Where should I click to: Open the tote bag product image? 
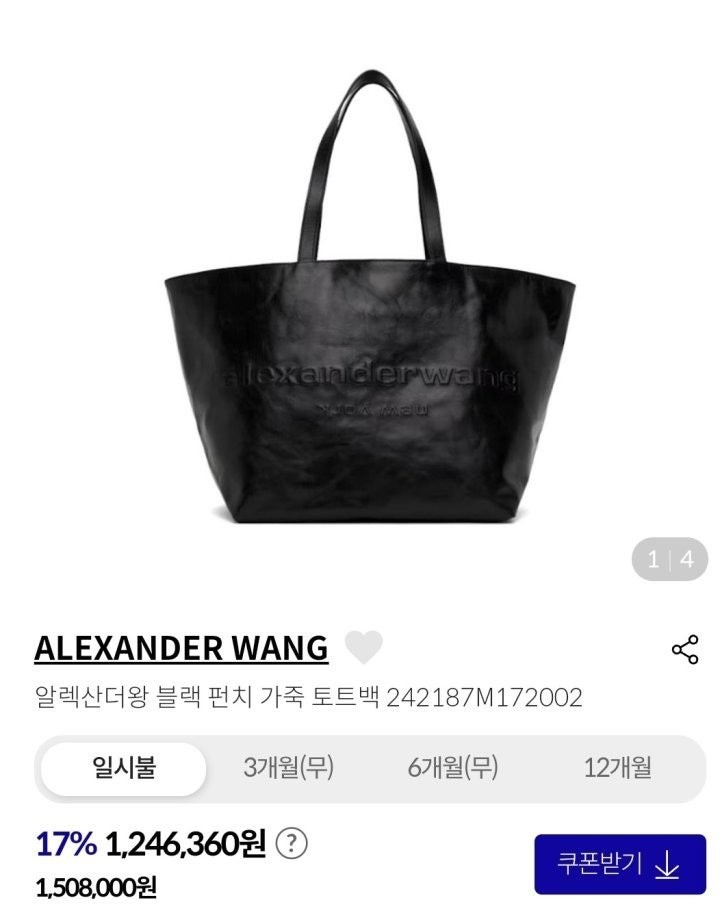pos(369,300)
